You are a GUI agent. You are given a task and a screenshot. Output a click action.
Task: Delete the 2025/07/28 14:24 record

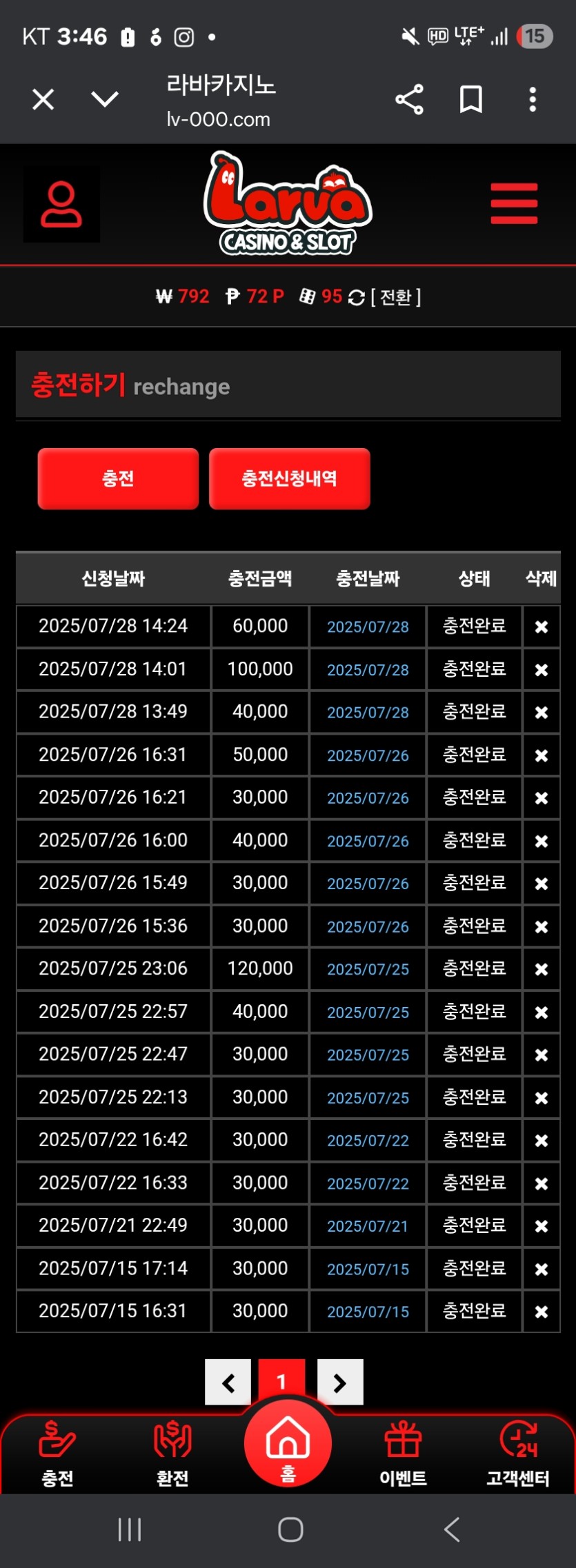(x=542, y=627)
